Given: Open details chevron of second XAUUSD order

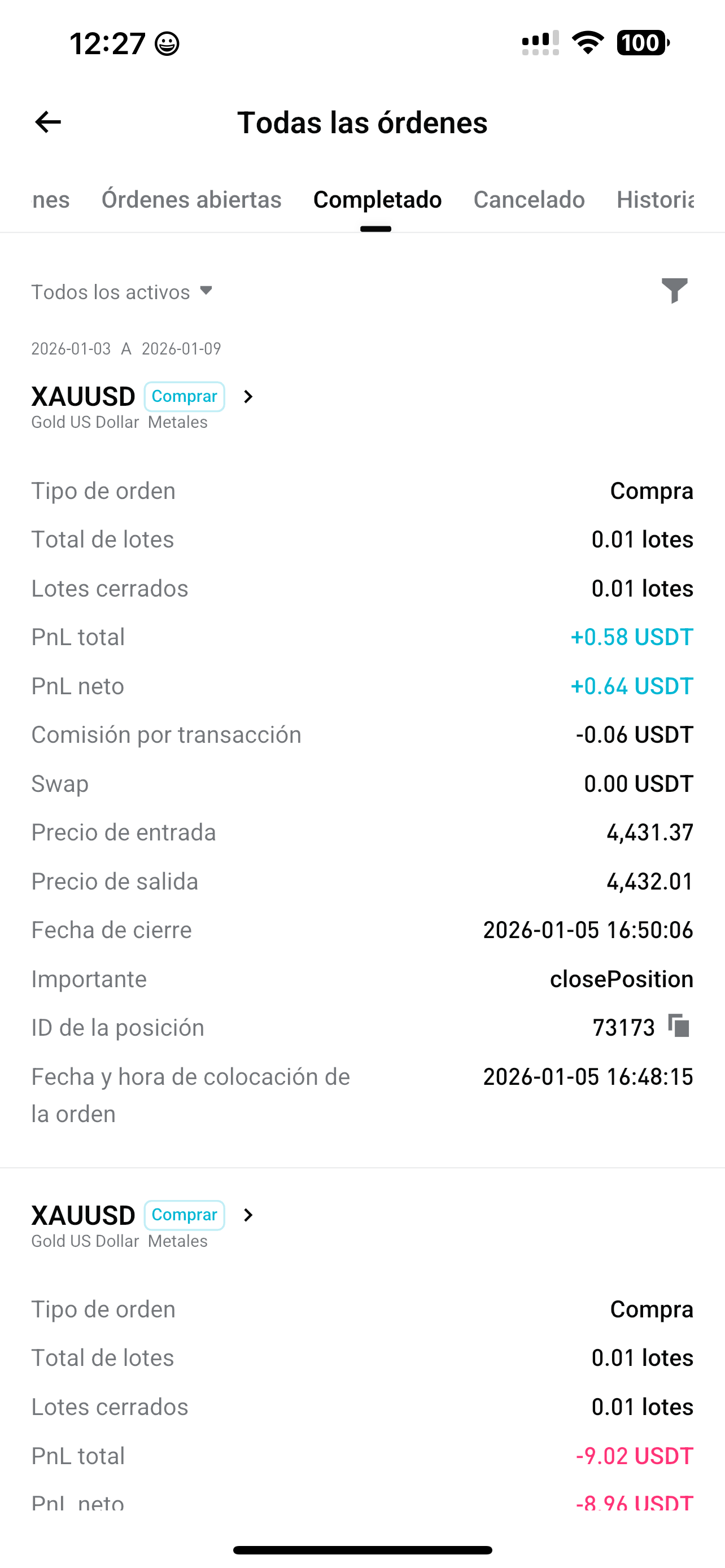Looking at the screenshot, I should (248, 1215).
